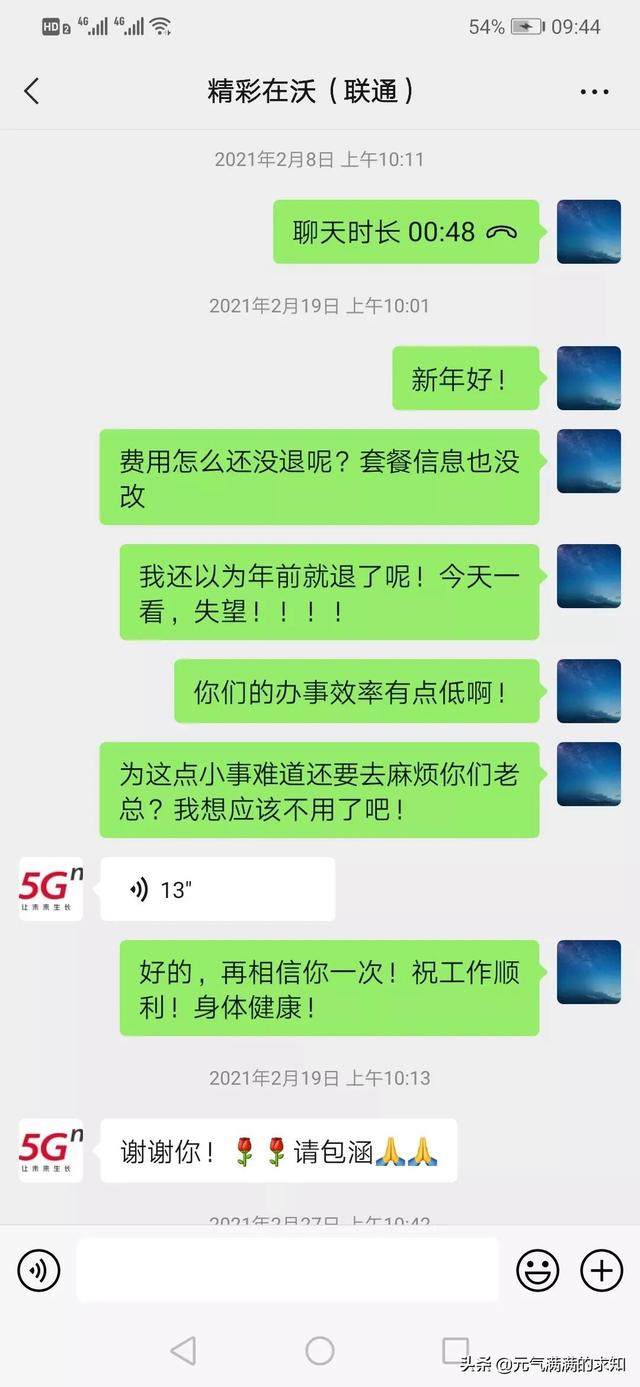Image resolution: width=640 pixels, height=1387 pixels.
Task: Focus the message text box
Action: coord(287,1270)
